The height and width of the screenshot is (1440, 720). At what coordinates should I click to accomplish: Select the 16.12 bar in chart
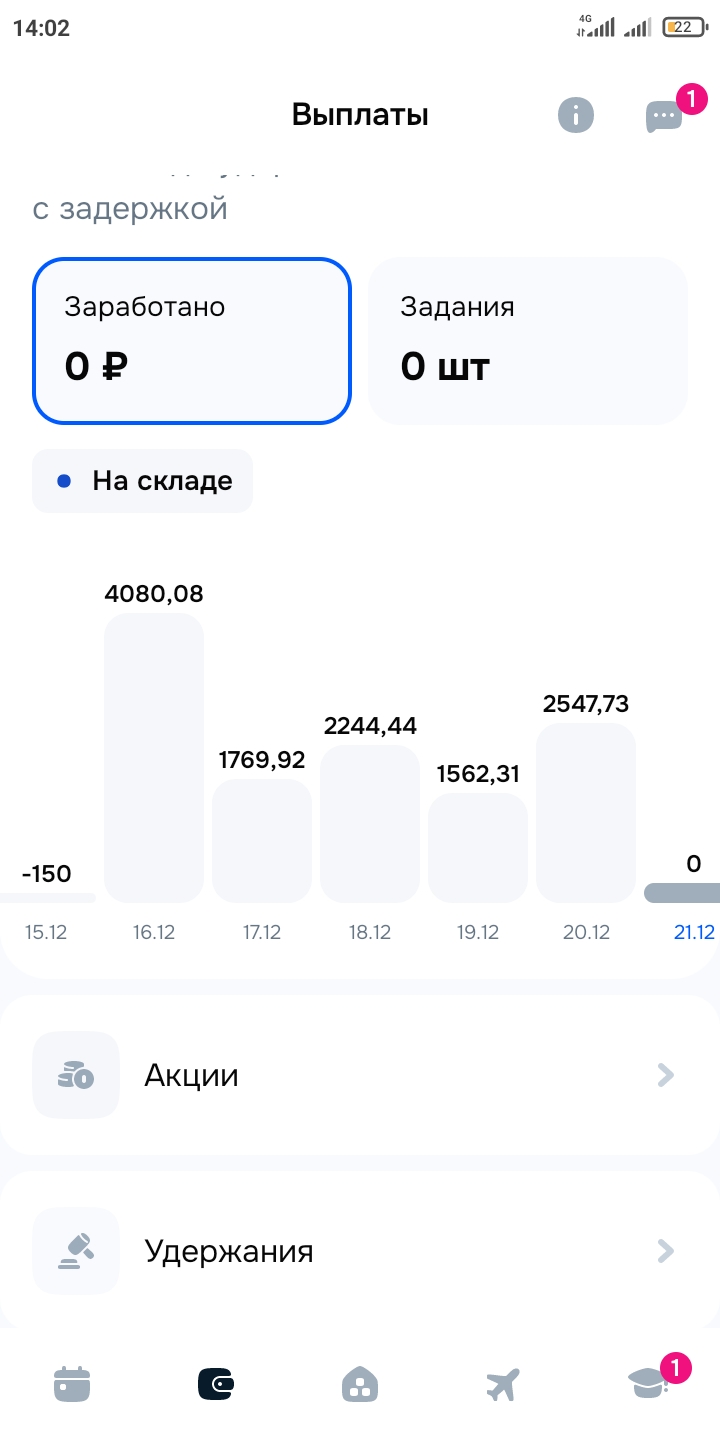(154, 758)
